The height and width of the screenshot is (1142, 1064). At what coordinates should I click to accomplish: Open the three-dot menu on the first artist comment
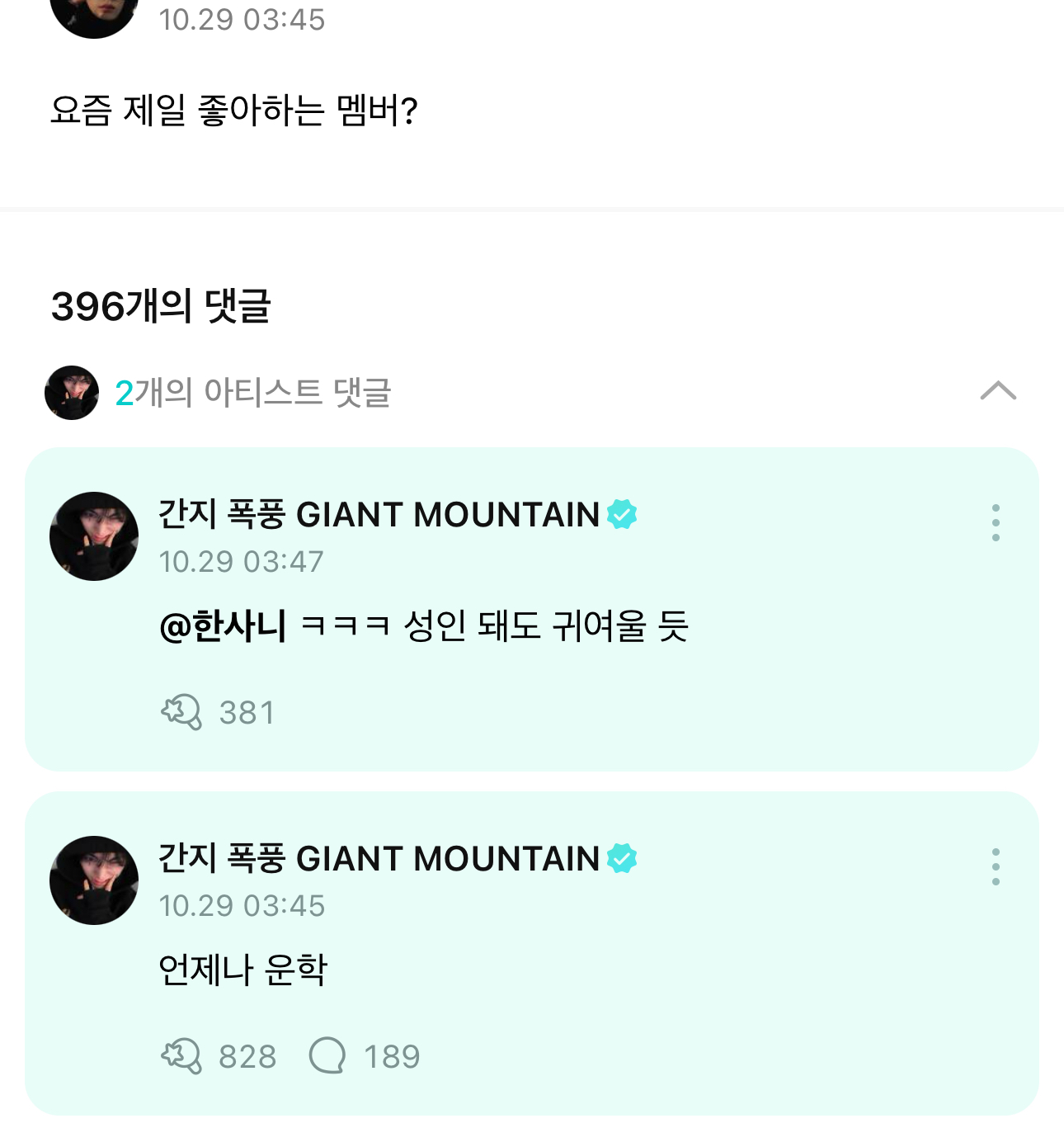pyautogui.click(x=996, y=521)
